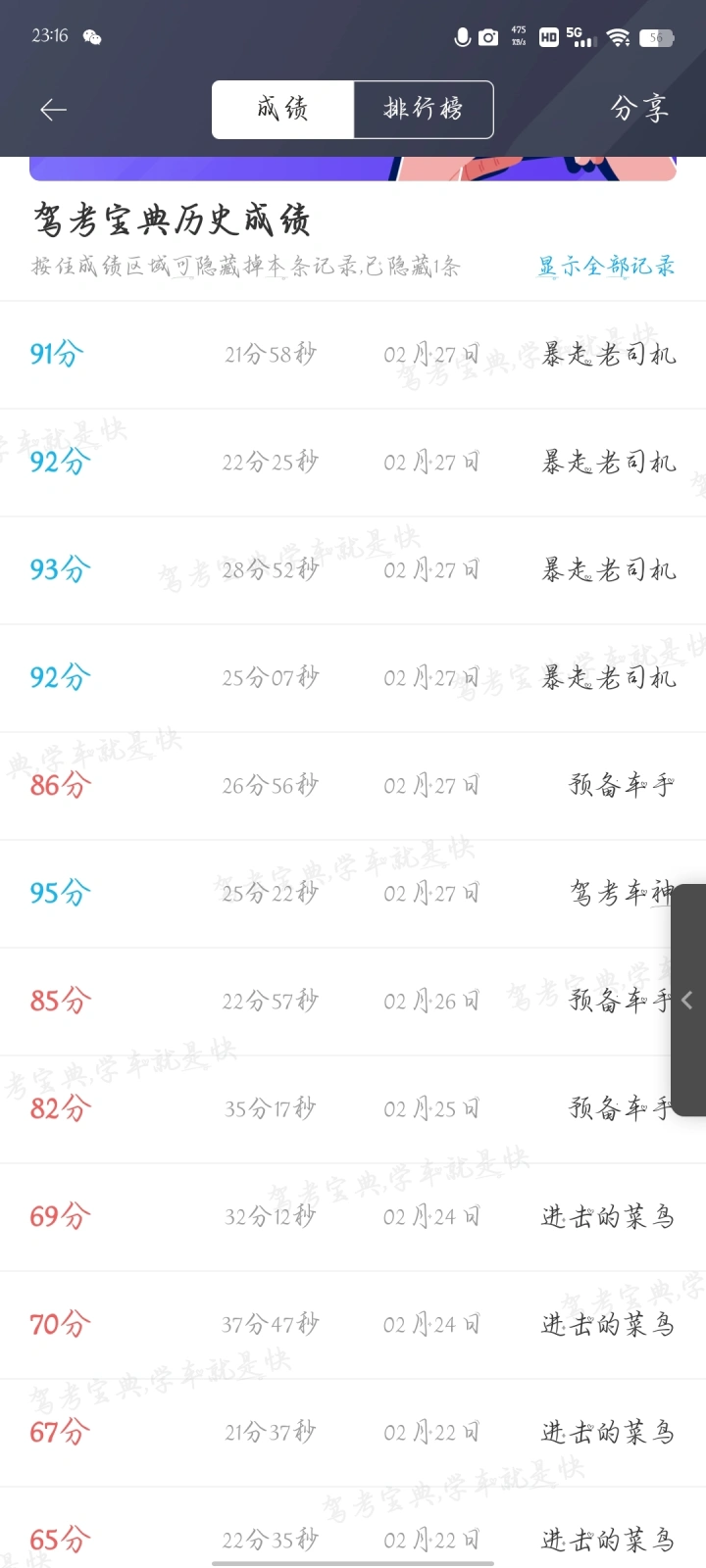Open the 82分 record from 02月25日
706x1568 pixels.
point(353,1109)
